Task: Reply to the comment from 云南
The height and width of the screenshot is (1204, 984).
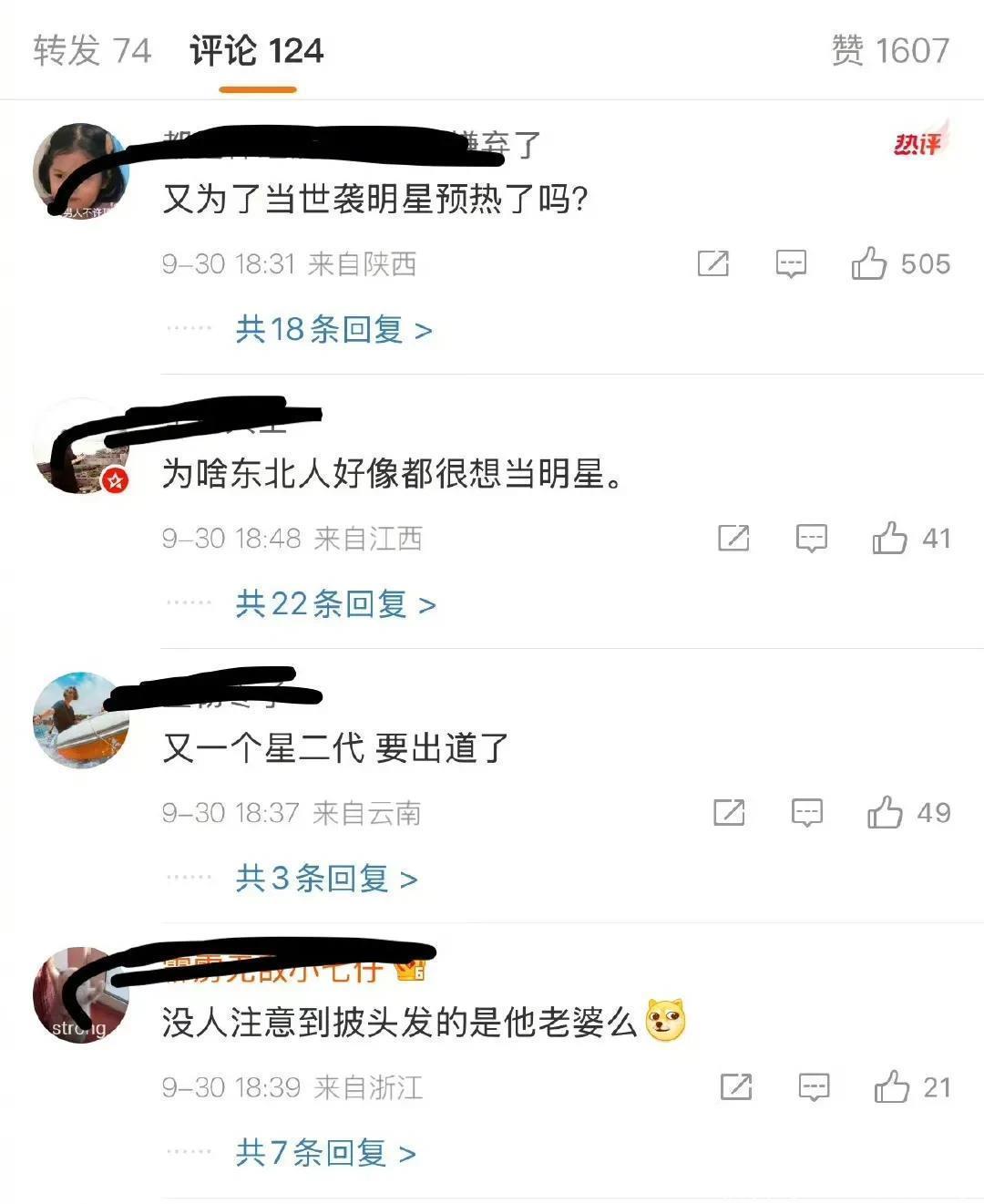Action: [807, 812]
